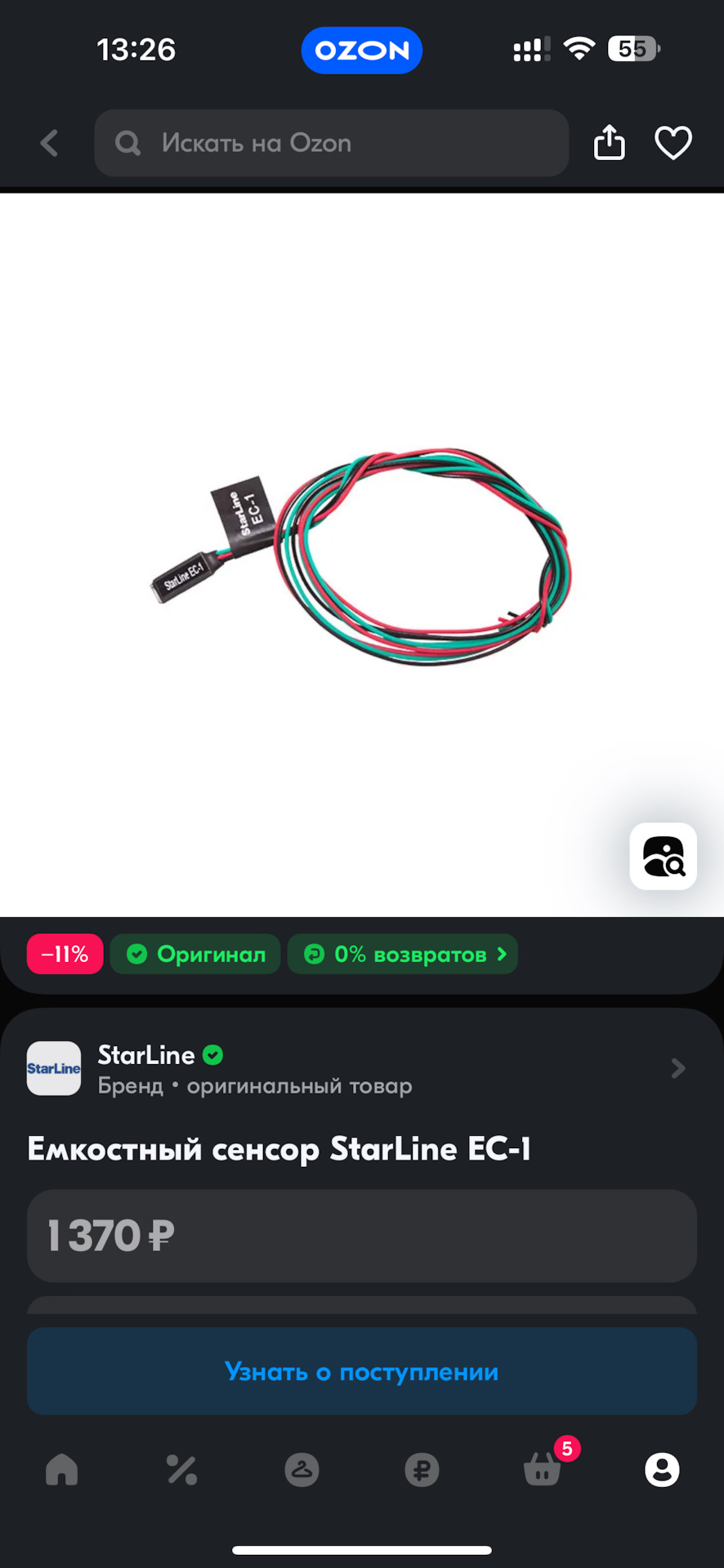
Task: Tap 'Узнать о поступлении' button
Action: tap(361, 1371)
